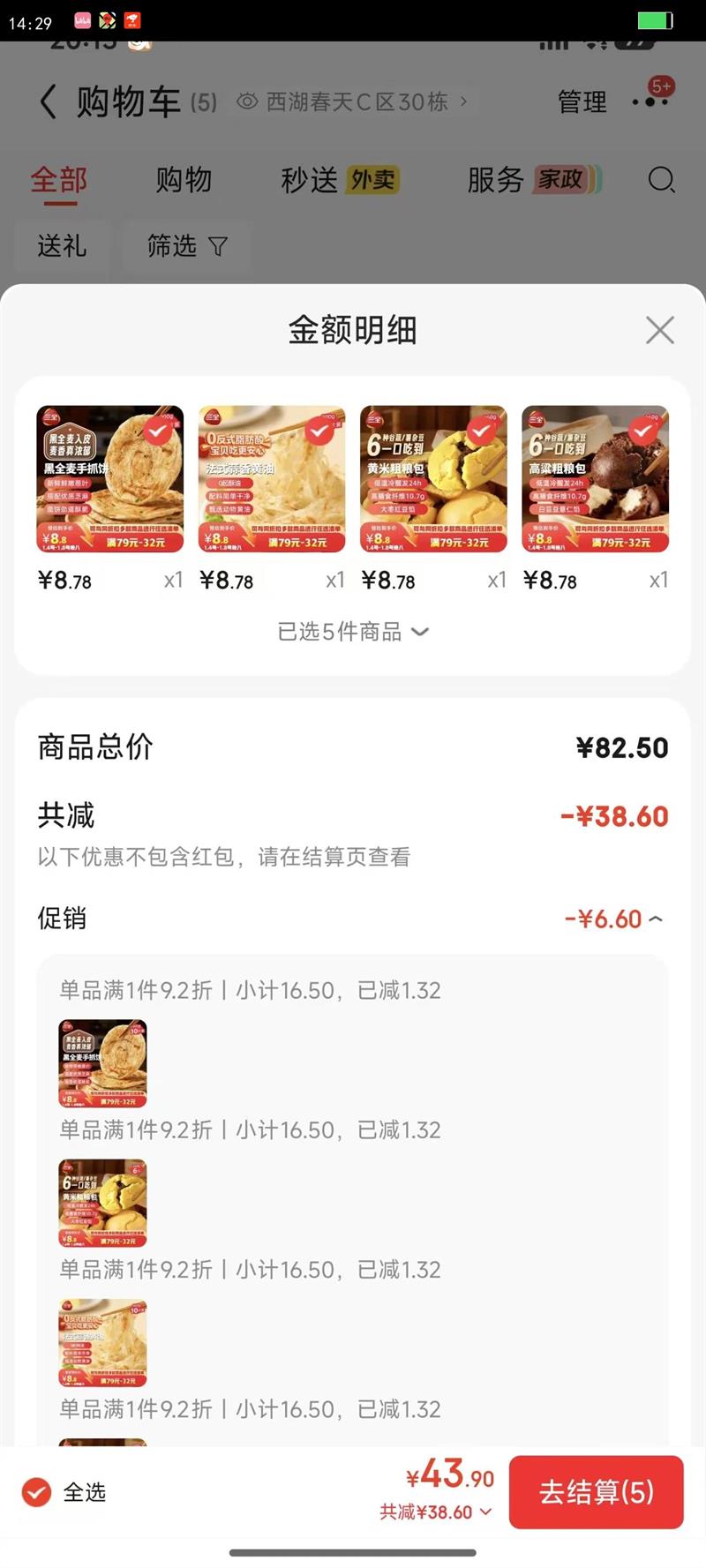706x1568 pixels.
Task: Search the shopping cart
Action: click(661, 180)
